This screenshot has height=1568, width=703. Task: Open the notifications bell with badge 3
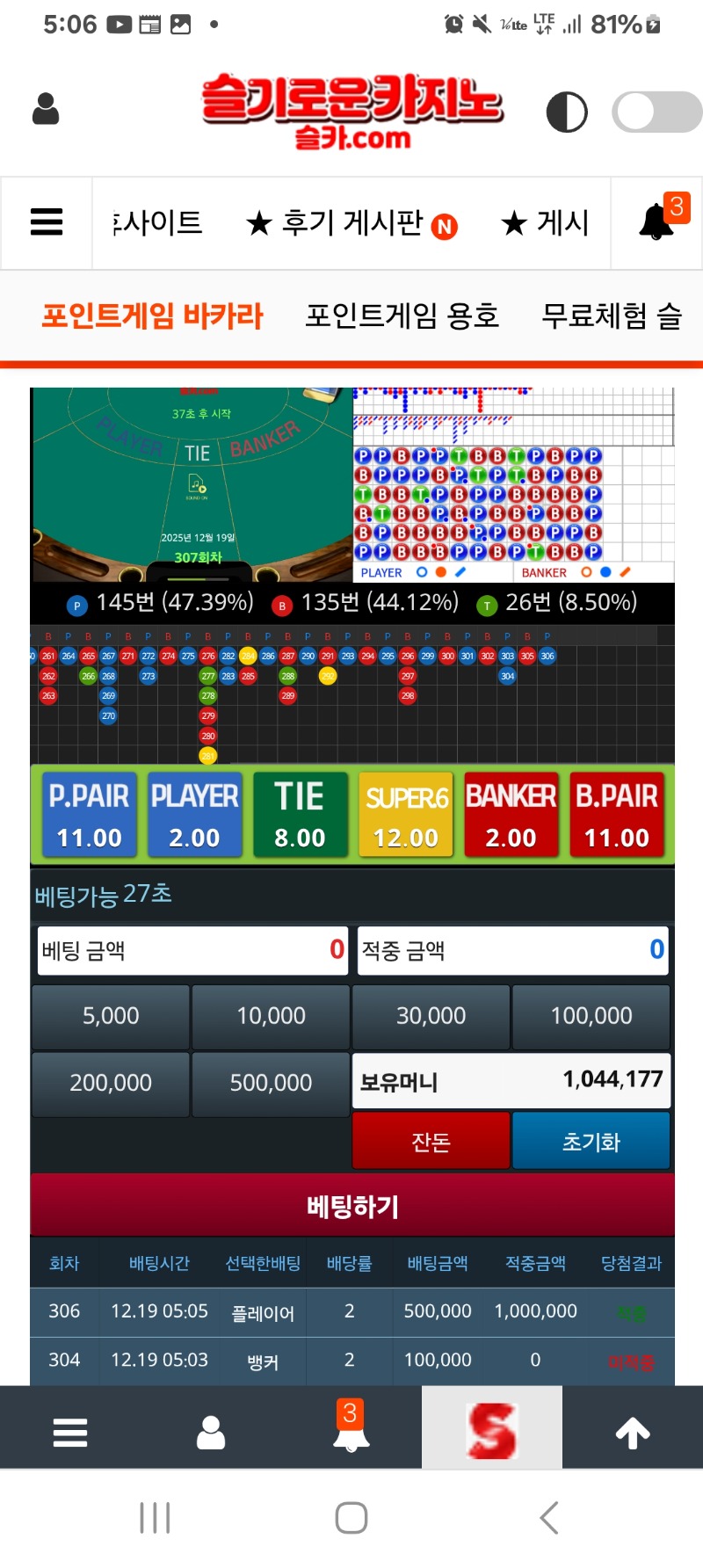click(x=656, y=221)
